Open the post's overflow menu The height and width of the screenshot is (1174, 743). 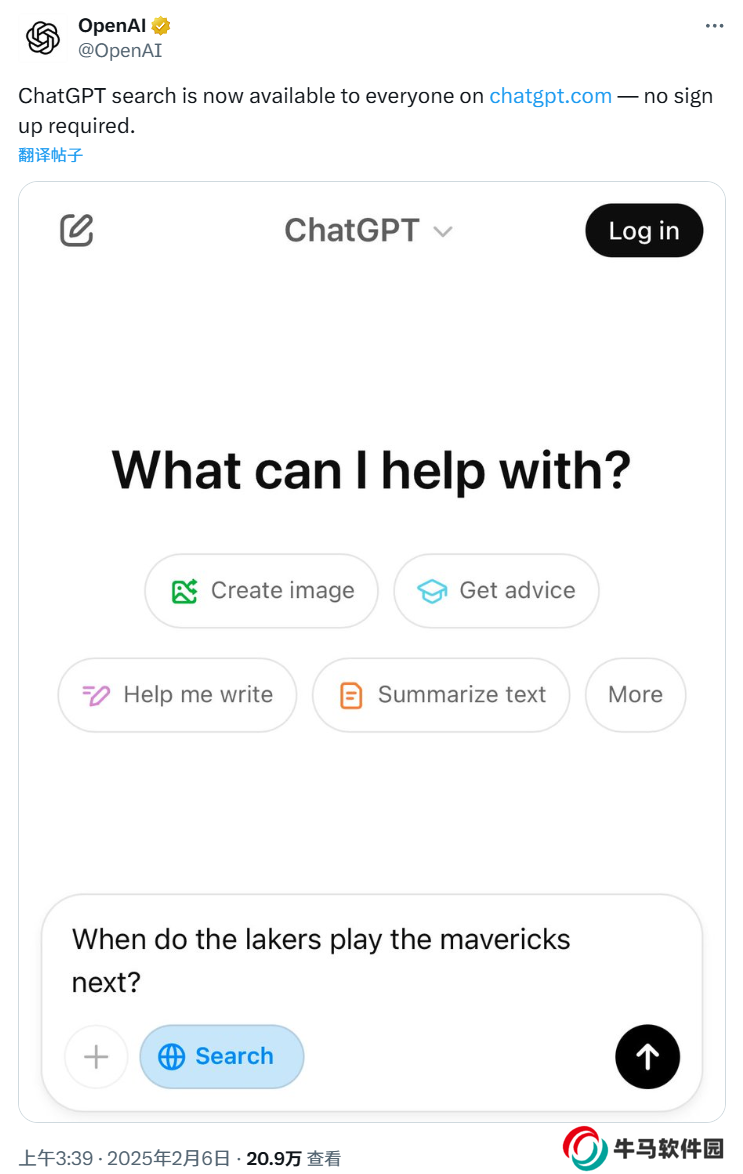714,26
